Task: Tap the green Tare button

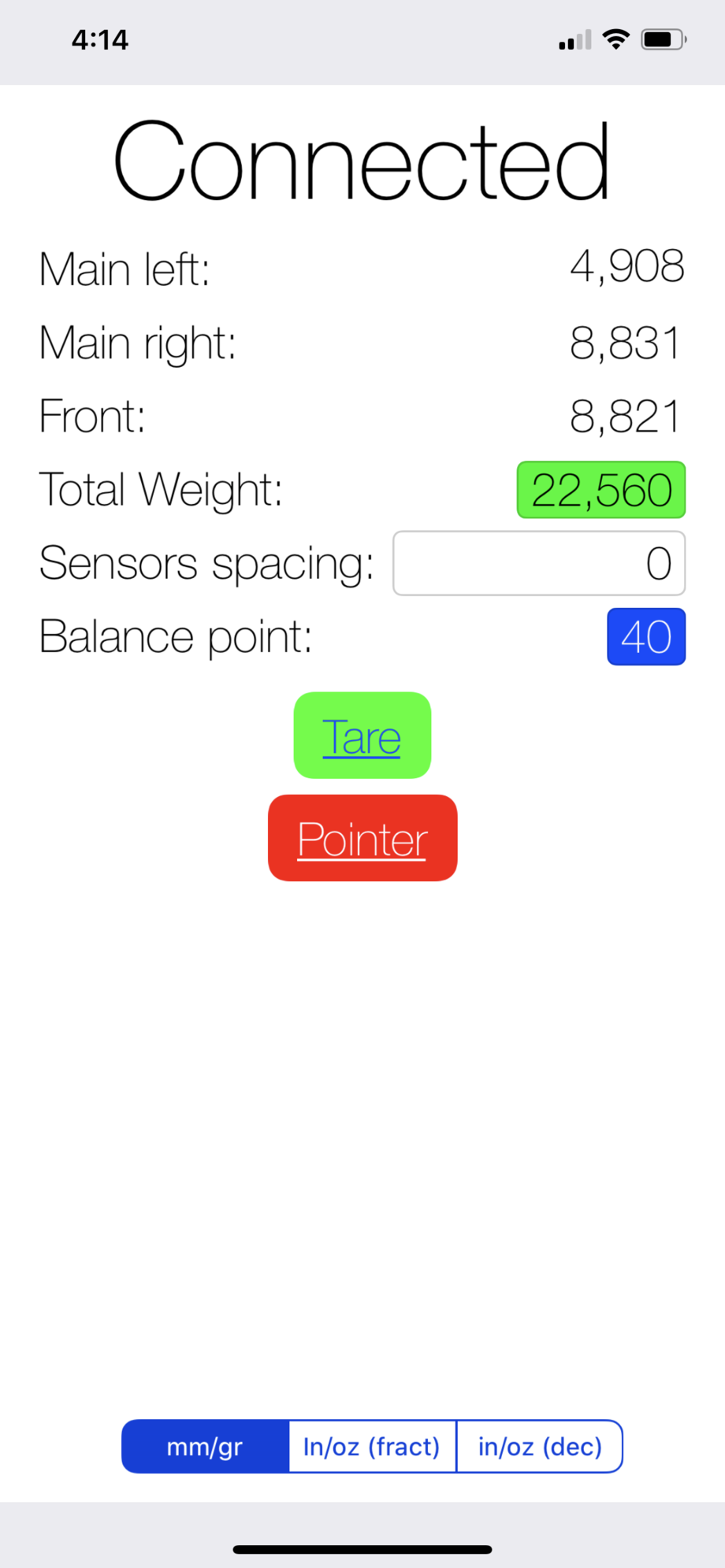Action: (x=362, y=736)
